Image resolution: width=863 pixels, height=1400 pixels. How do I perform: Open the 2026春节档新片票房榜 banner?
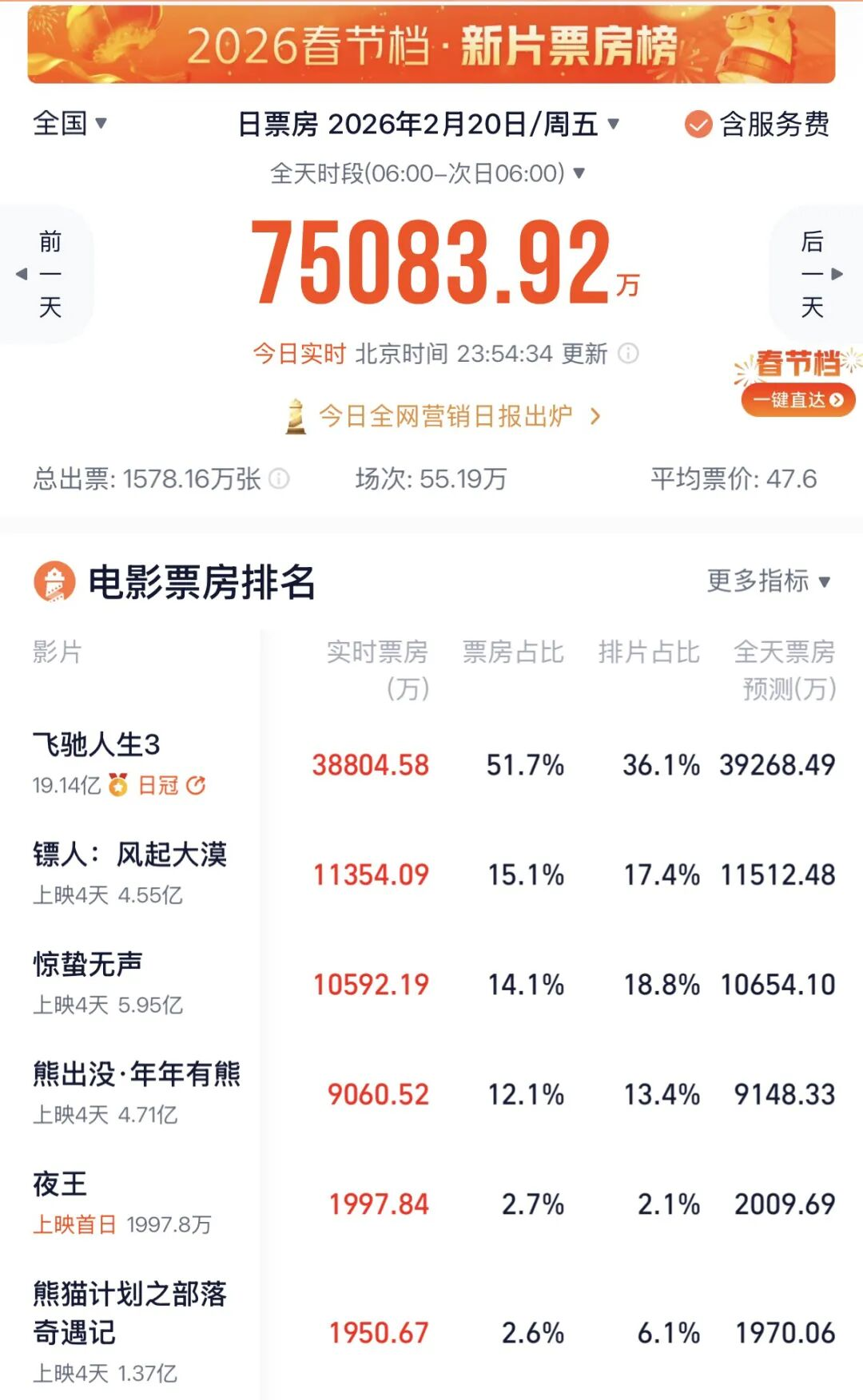coord(431,44)
